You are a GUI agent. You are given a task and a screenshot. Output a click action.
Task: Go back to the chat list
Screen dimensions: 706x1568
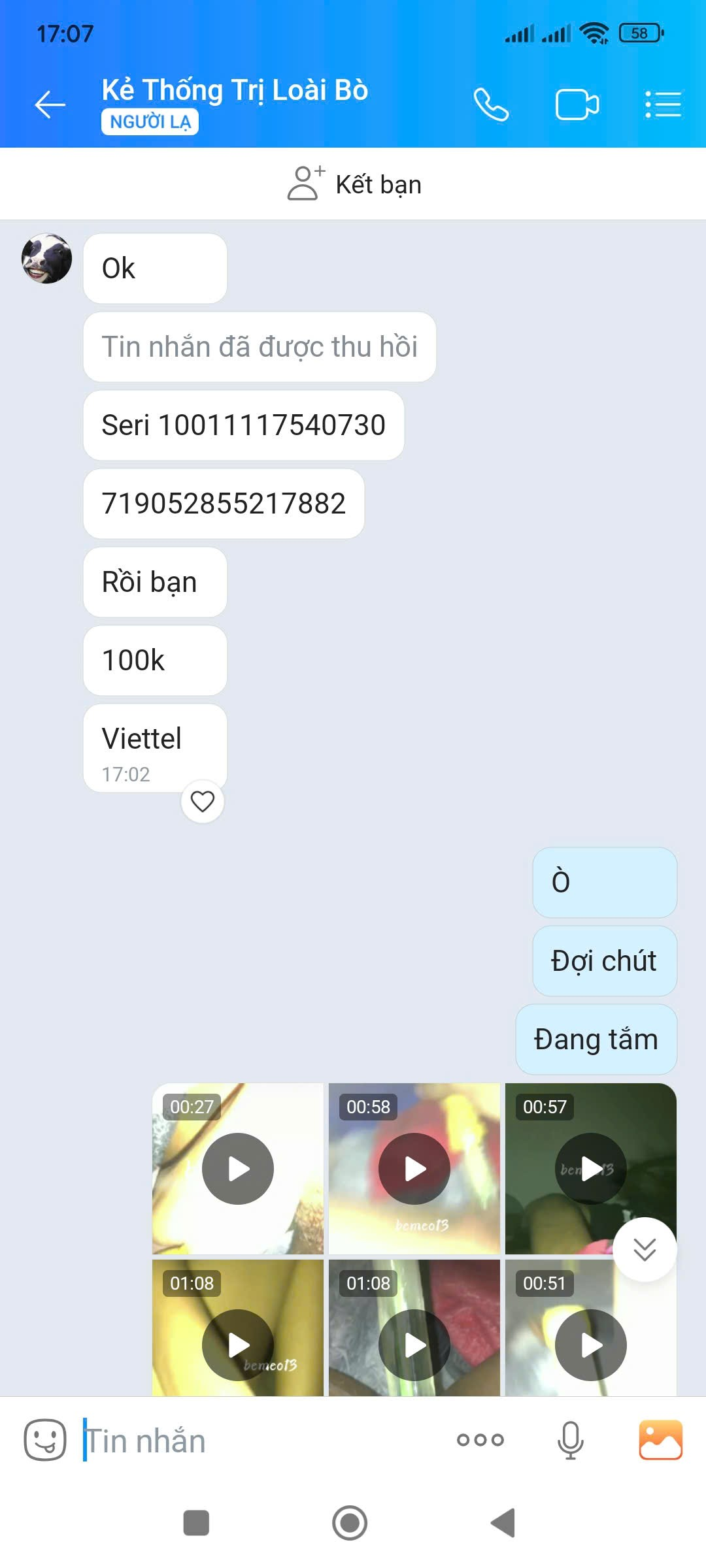coord(50,105)
